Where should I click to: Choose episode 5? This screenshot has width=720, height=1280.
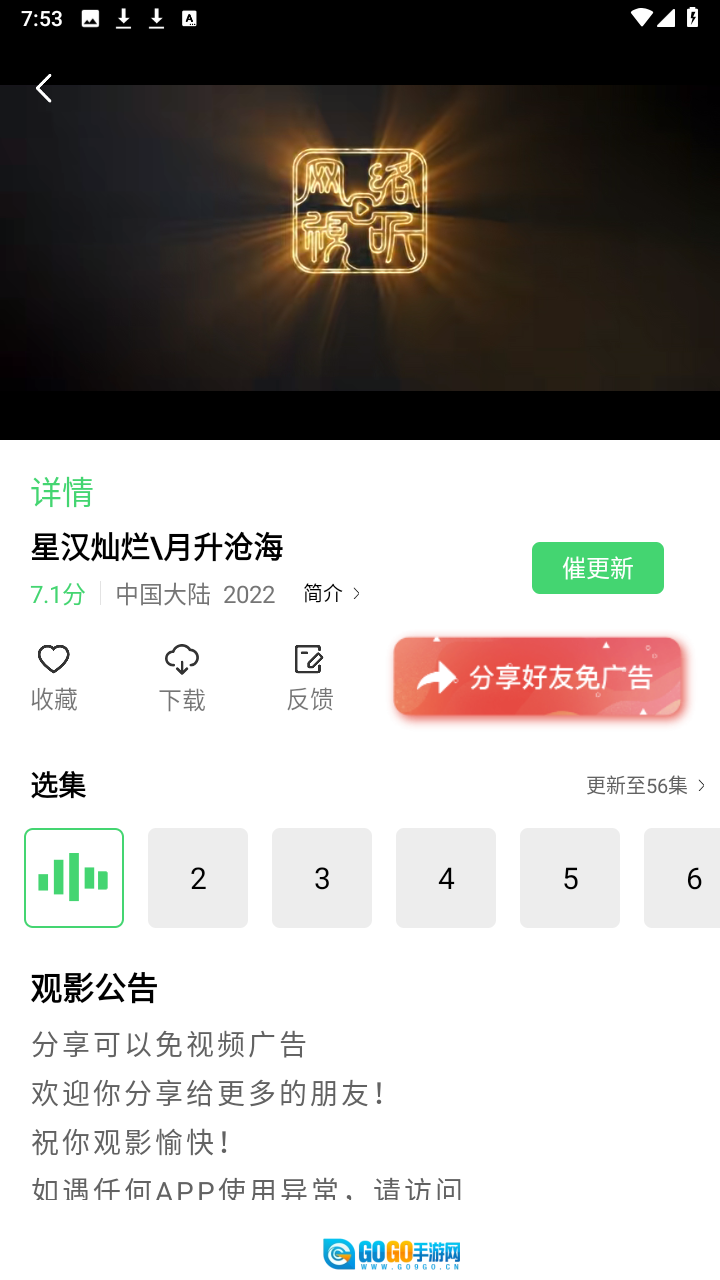coord(570,878)
